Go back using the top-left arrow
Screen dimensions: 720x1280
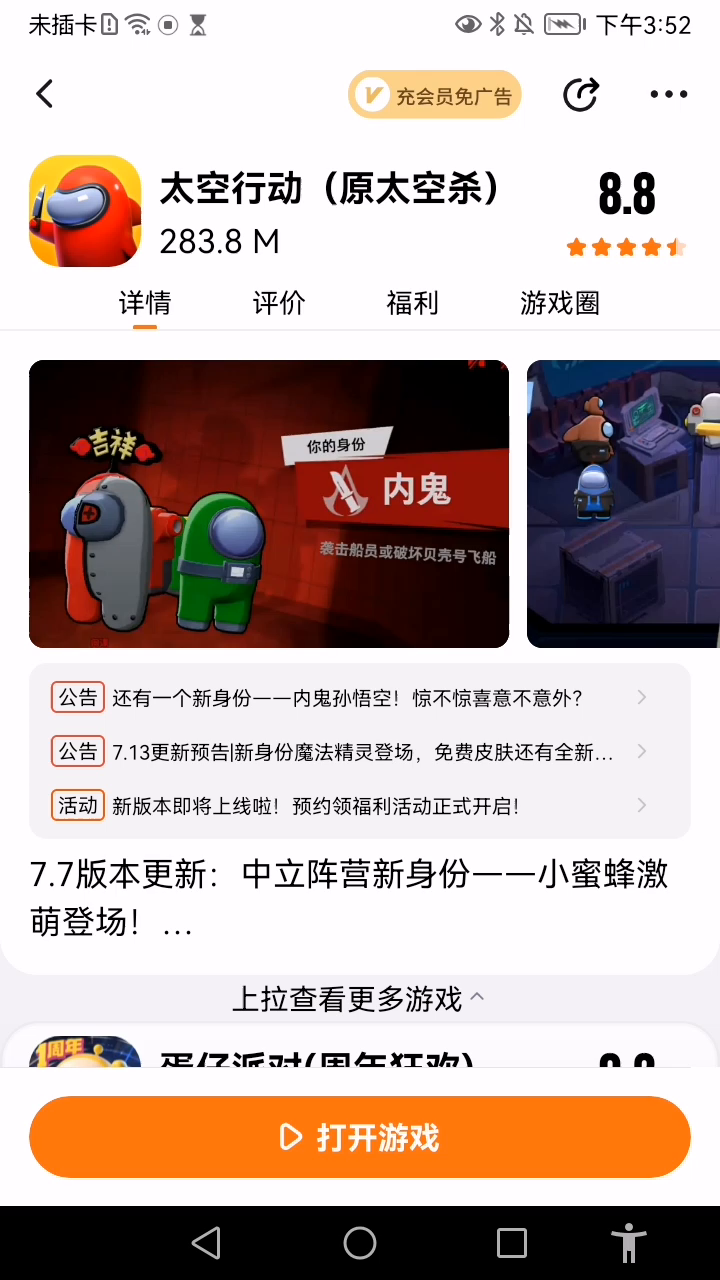click(44, 94)
